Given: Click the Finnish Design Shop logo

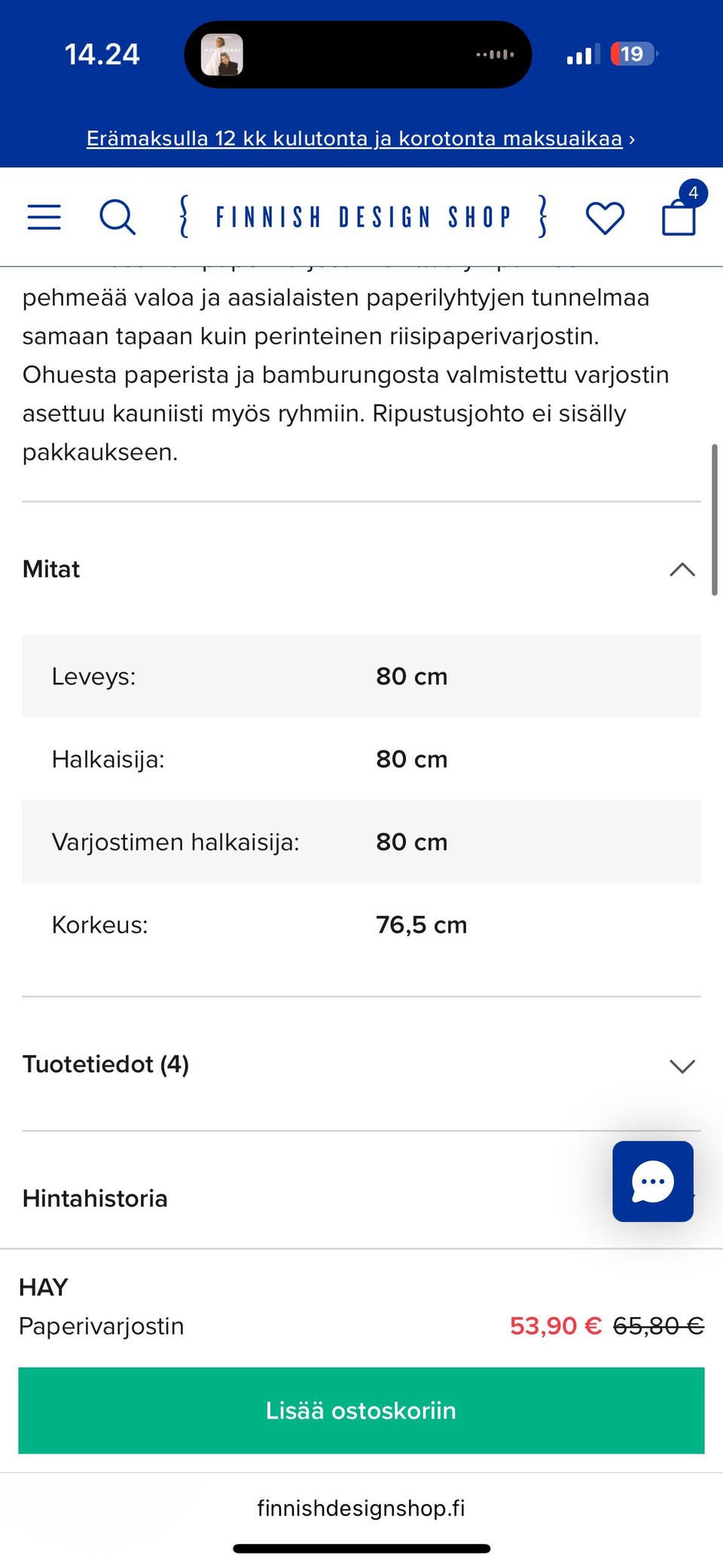Looking at the screenshot, I should pos(361,216).
